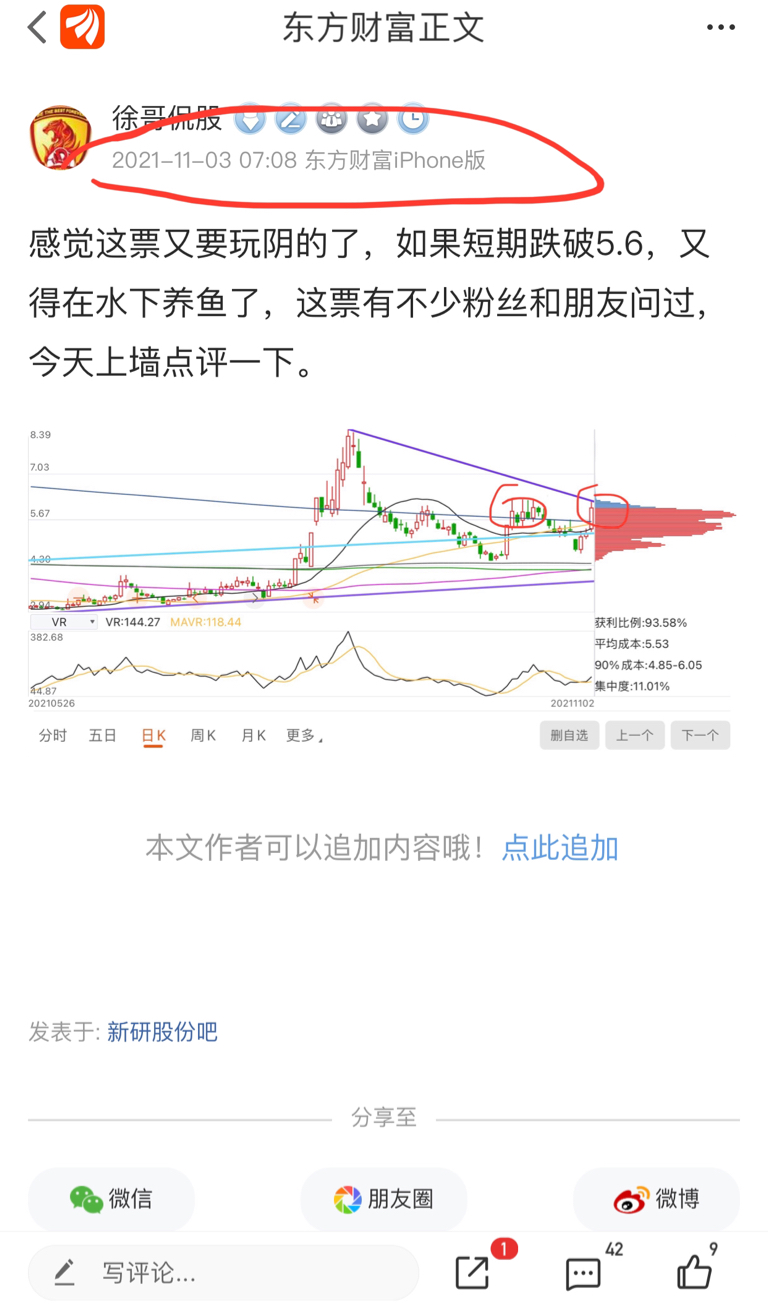Share the post to 微博

(656, 1198)
